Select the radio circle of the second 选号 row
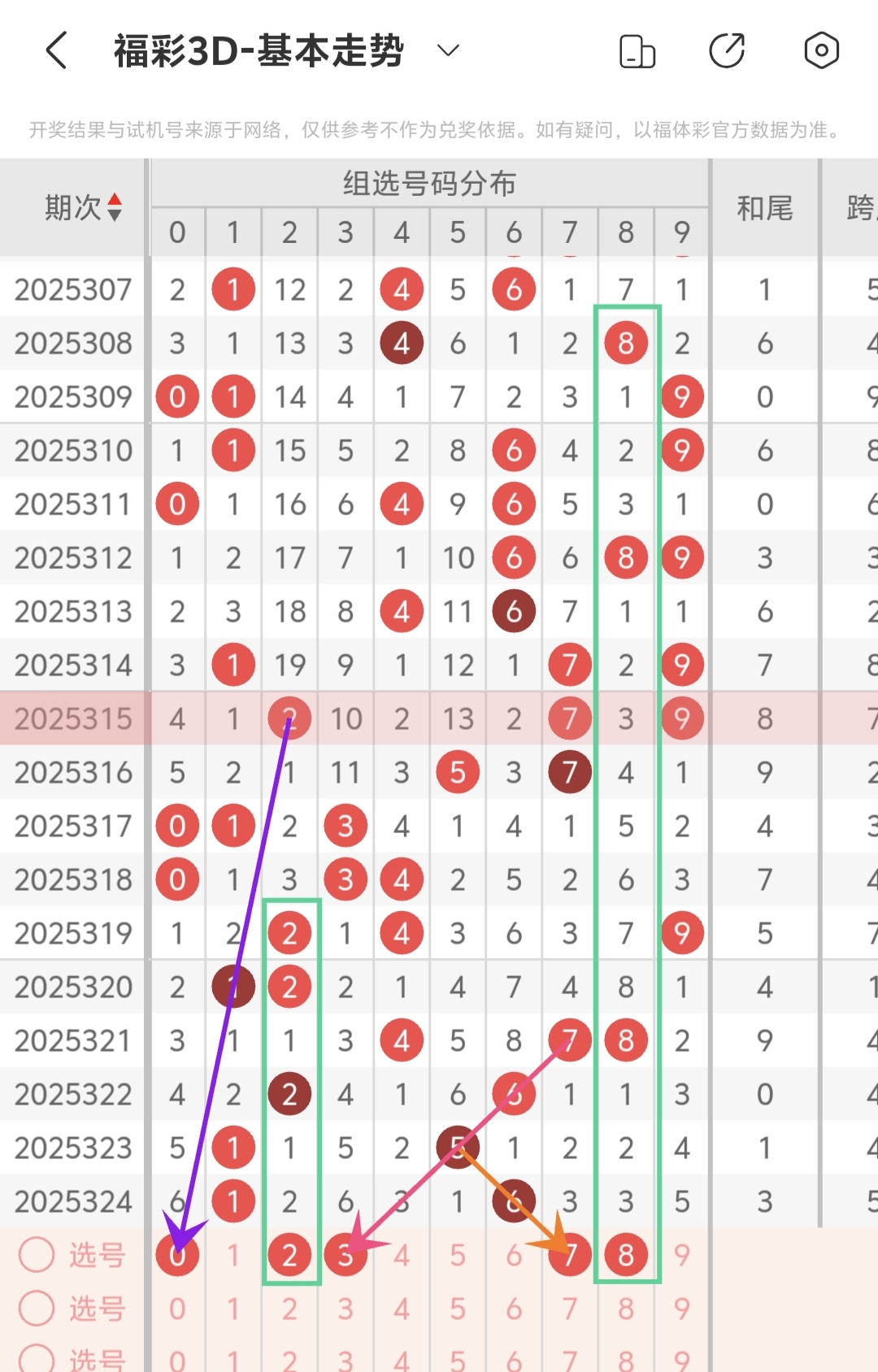The image size is (878, 1372). coord(37,1309)
